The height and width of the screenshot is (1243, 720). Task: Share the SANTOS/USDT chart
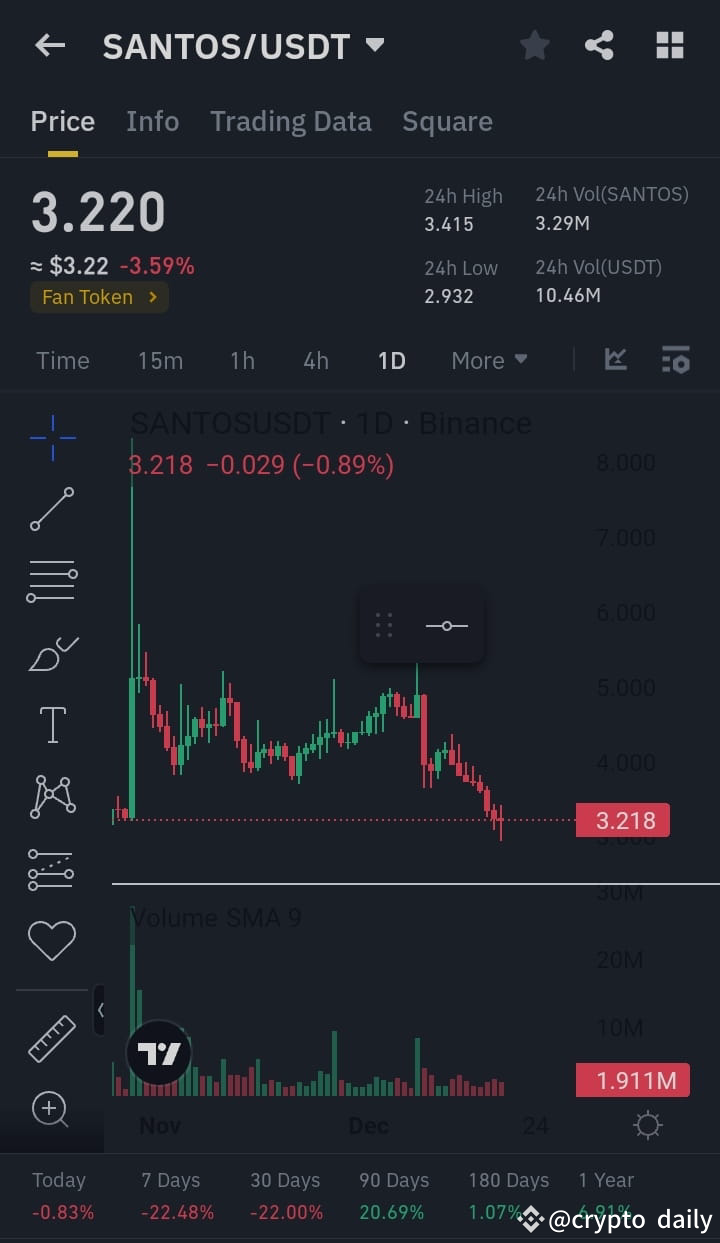599,45
